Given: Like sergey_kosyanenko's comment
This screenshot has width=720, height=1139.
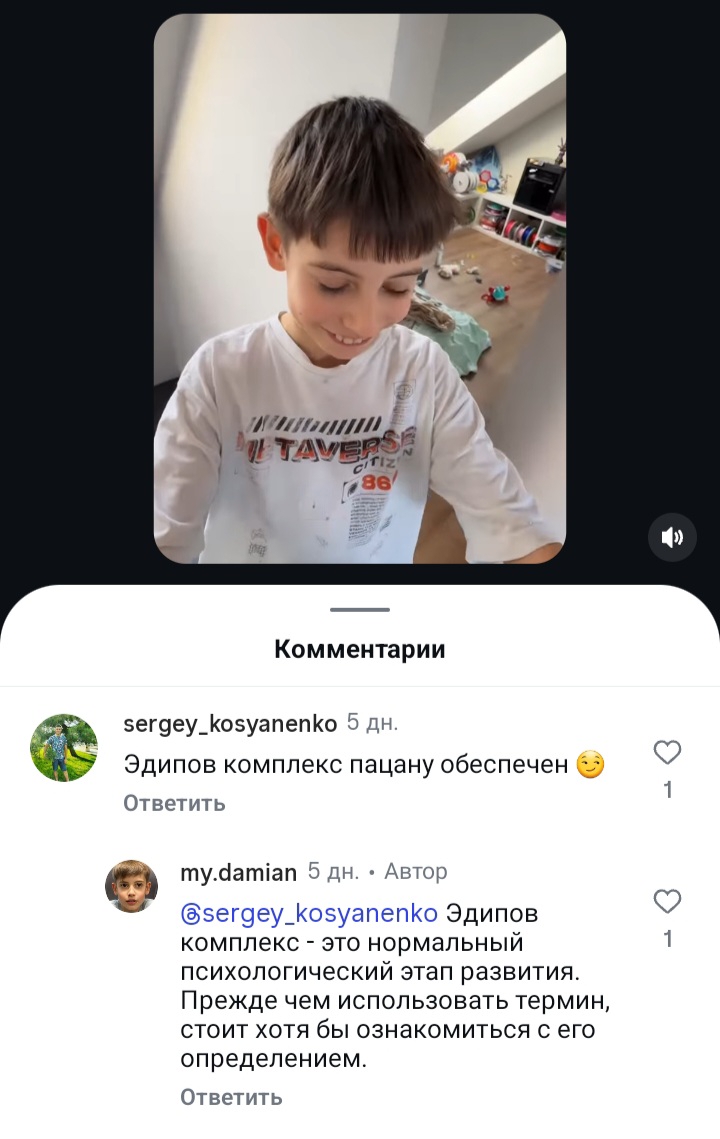Looking at the screenshot, I should coord(667,753).
